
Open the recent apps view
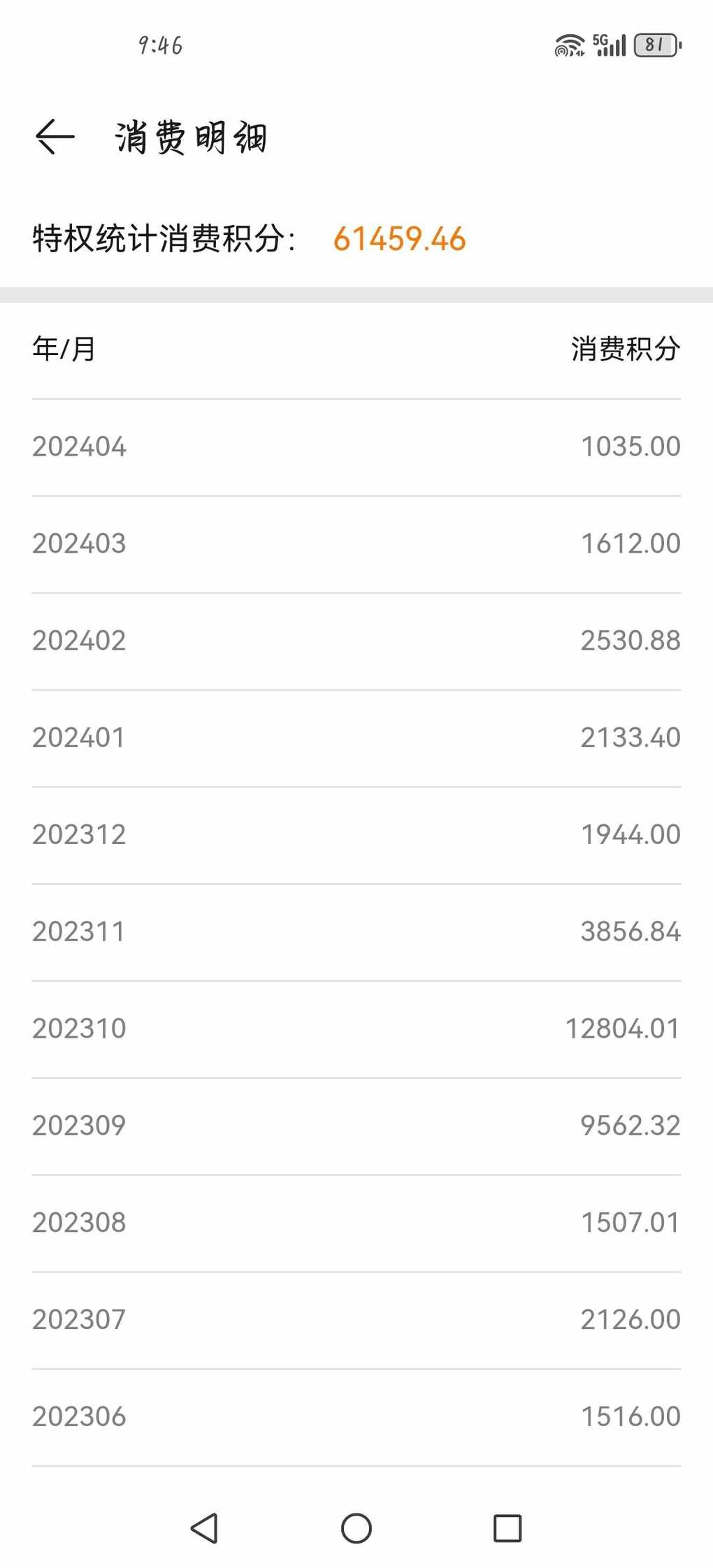tap(507, 1528)
